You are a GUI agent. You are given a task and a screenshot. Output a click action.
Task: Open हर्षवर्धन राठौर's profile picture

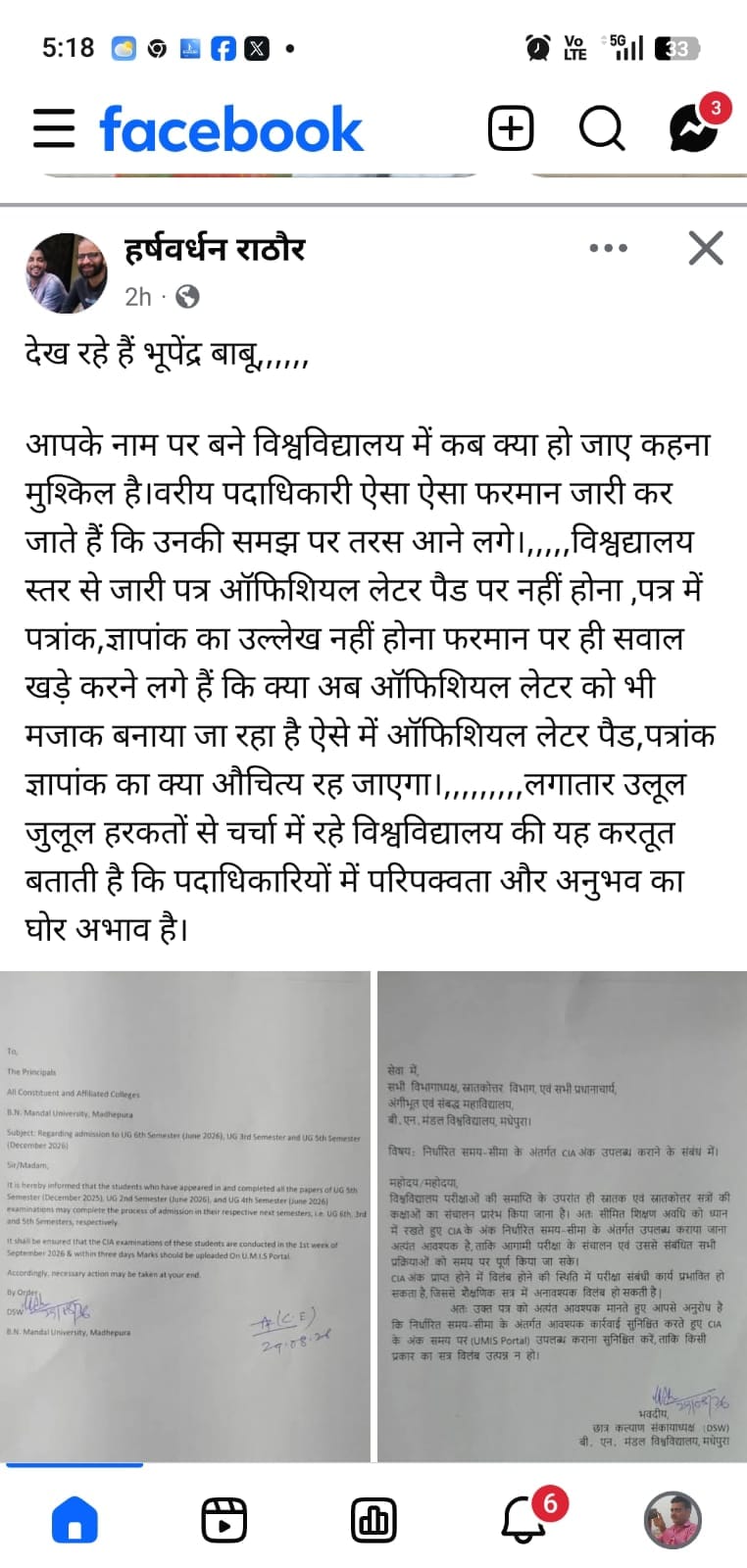[67, 273]
